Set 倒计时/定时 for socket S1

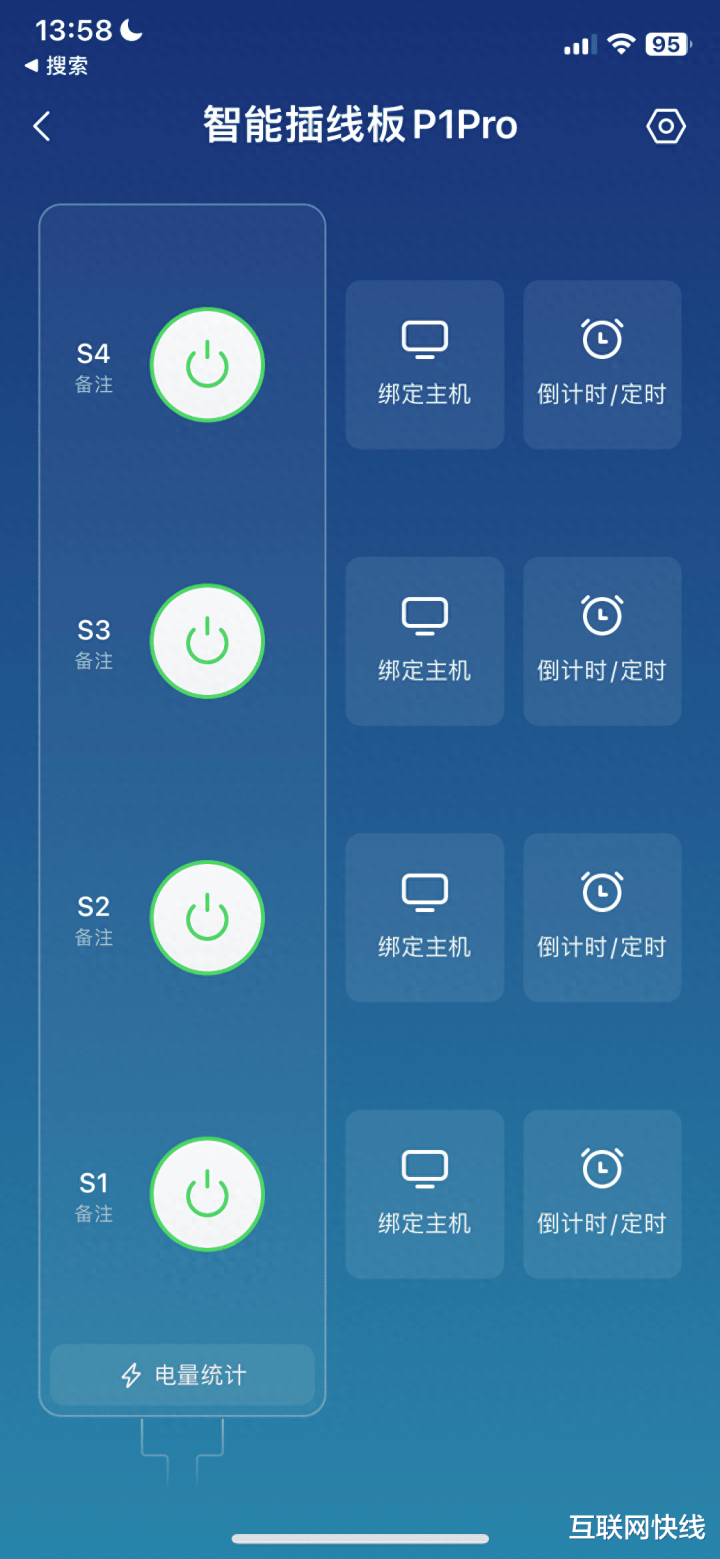(602, 1194)
